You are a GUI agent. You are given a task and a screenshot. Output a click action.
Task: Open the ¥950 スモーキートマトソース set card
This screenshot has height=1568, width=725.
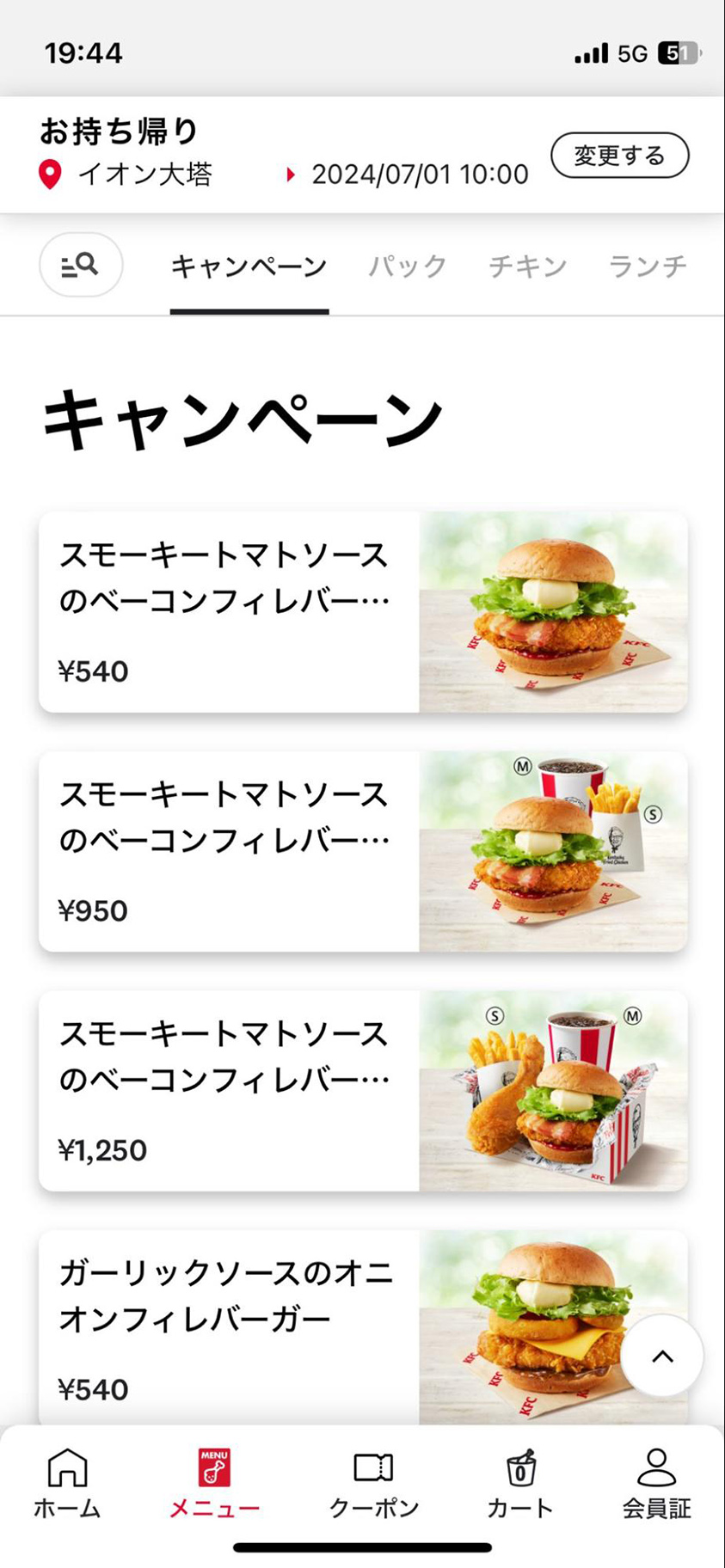[362, 851]
